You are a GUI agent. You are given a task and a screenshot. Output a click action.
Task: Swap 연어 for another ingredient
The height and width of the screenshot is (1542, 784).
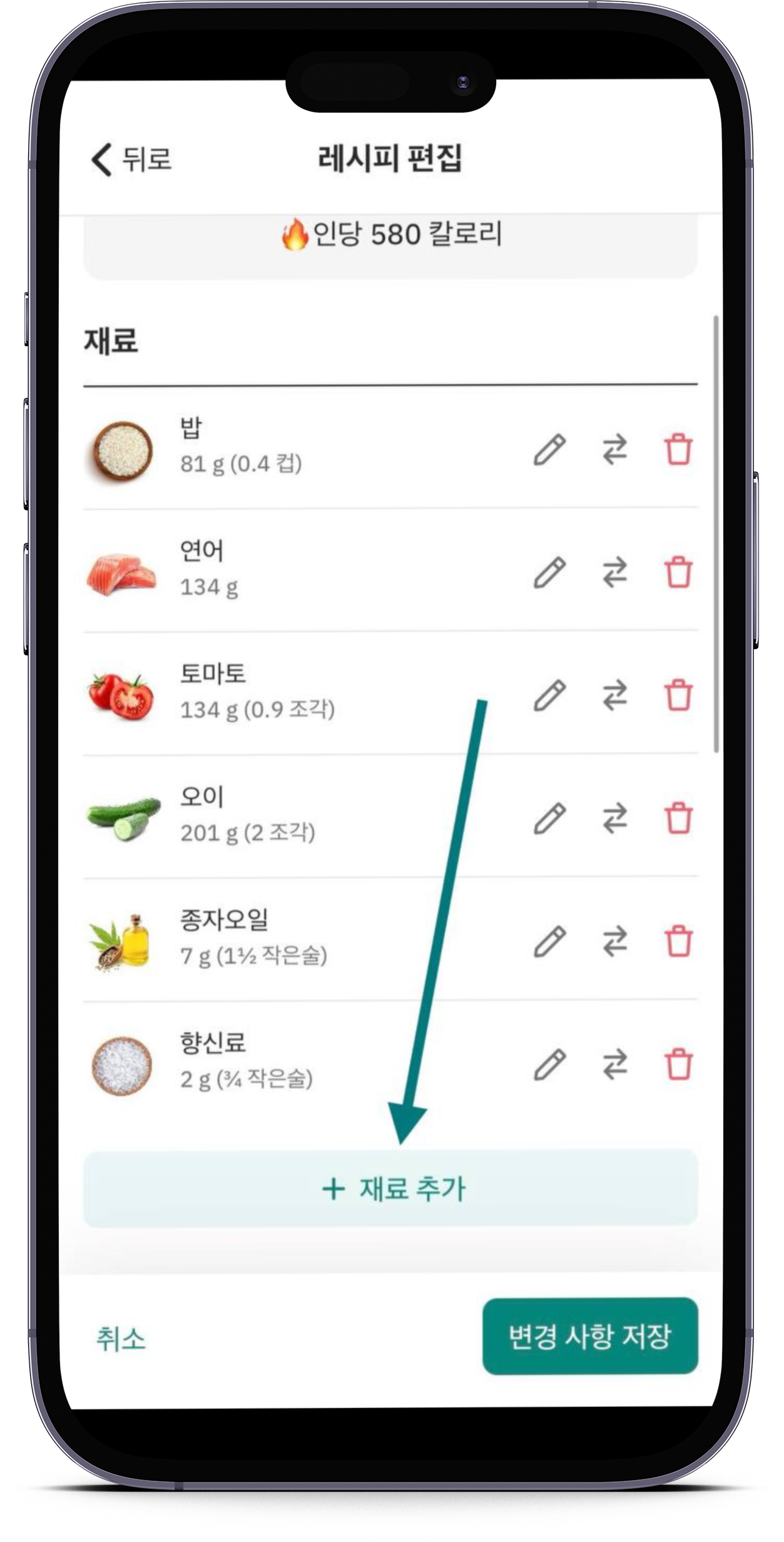pos(614,572)
